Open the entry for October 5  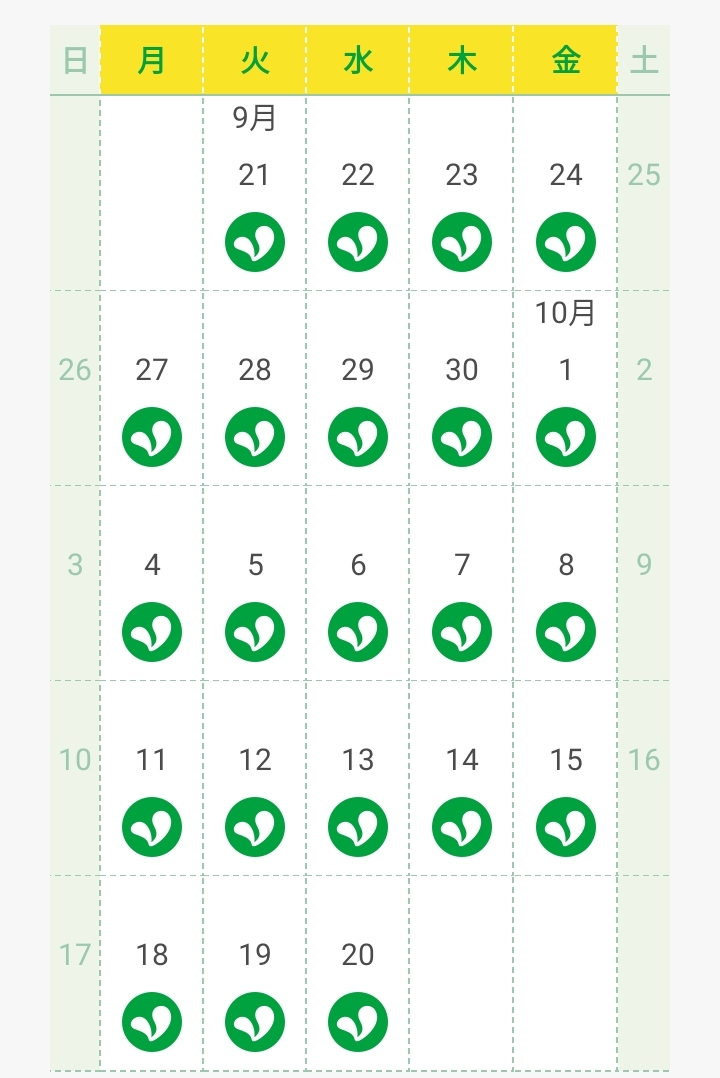[254, 583]
